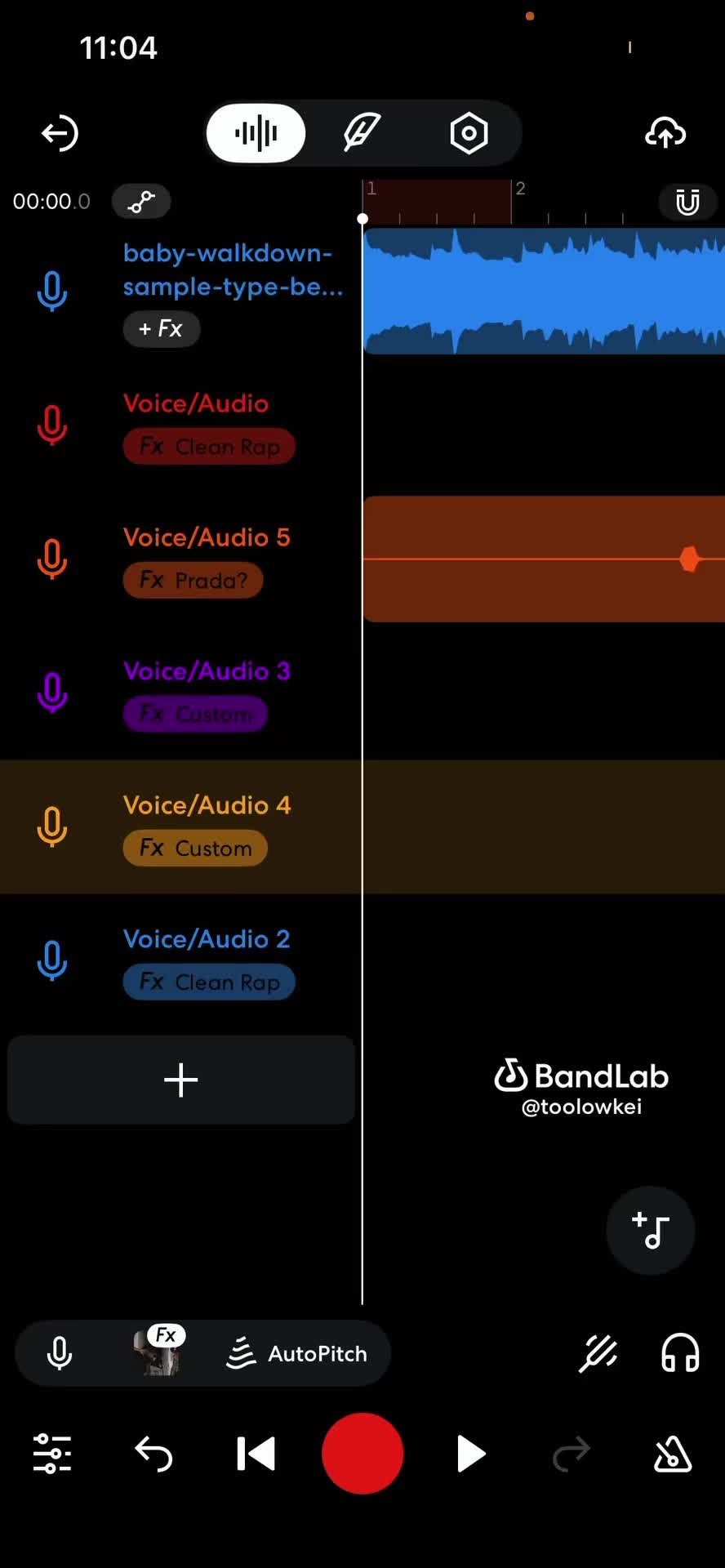Open Custom Fx on Voice/Audio 4
This screenshot has height=1568, width=725.
point(195,849)
